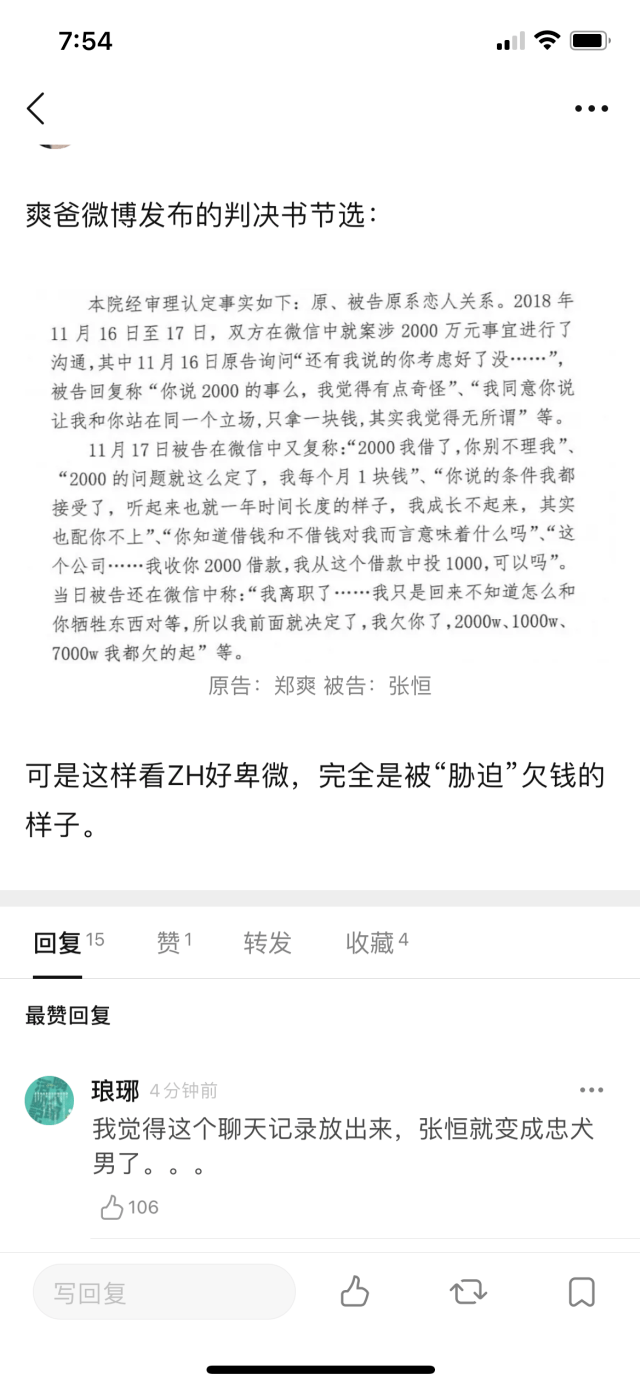Screen dimensions: 640x1387
Task: Go back using the top-left arrow
Action: pyautogui.click(x=36, y=108)
